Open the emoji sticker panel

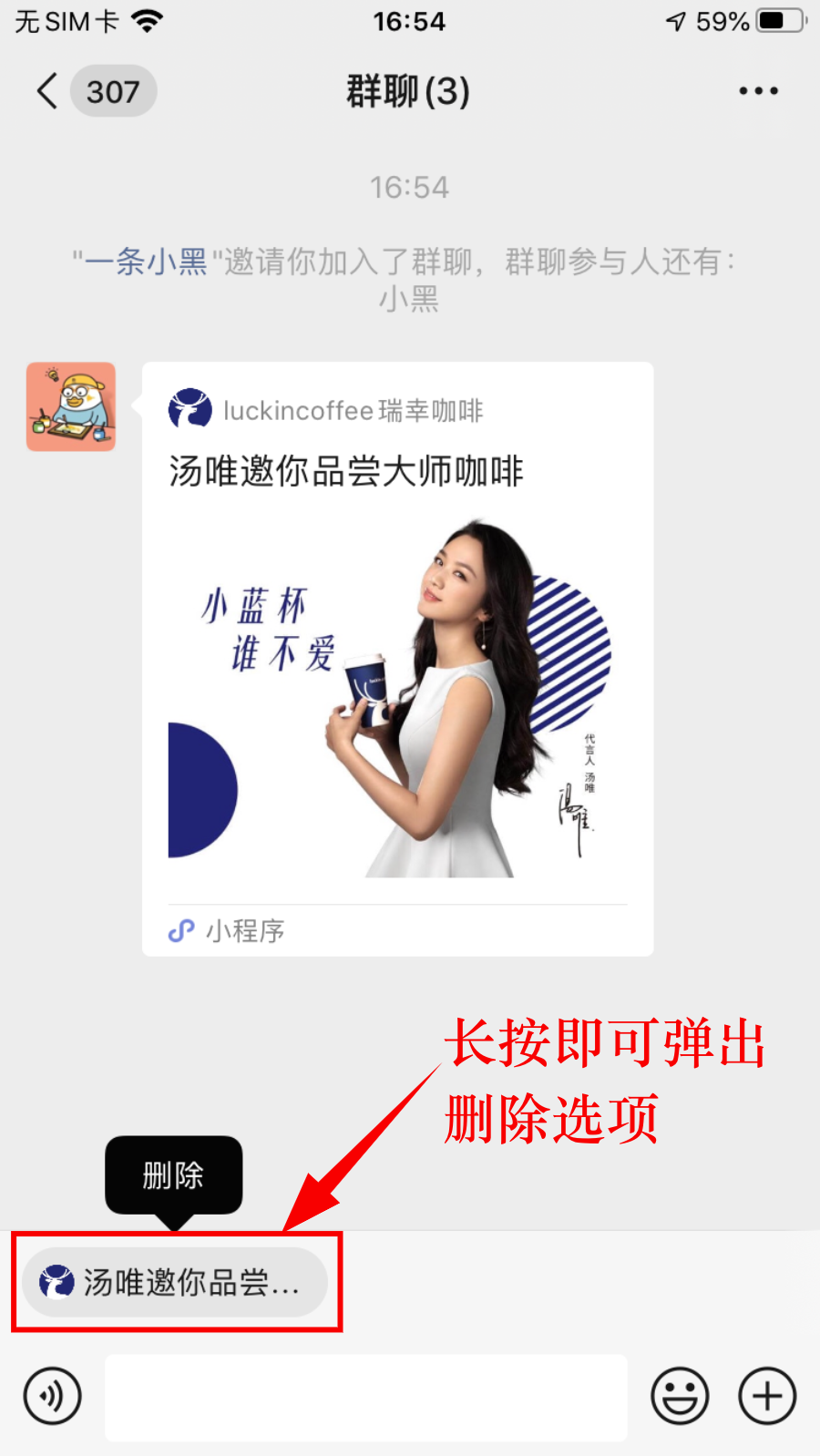tap(680, 1396)
